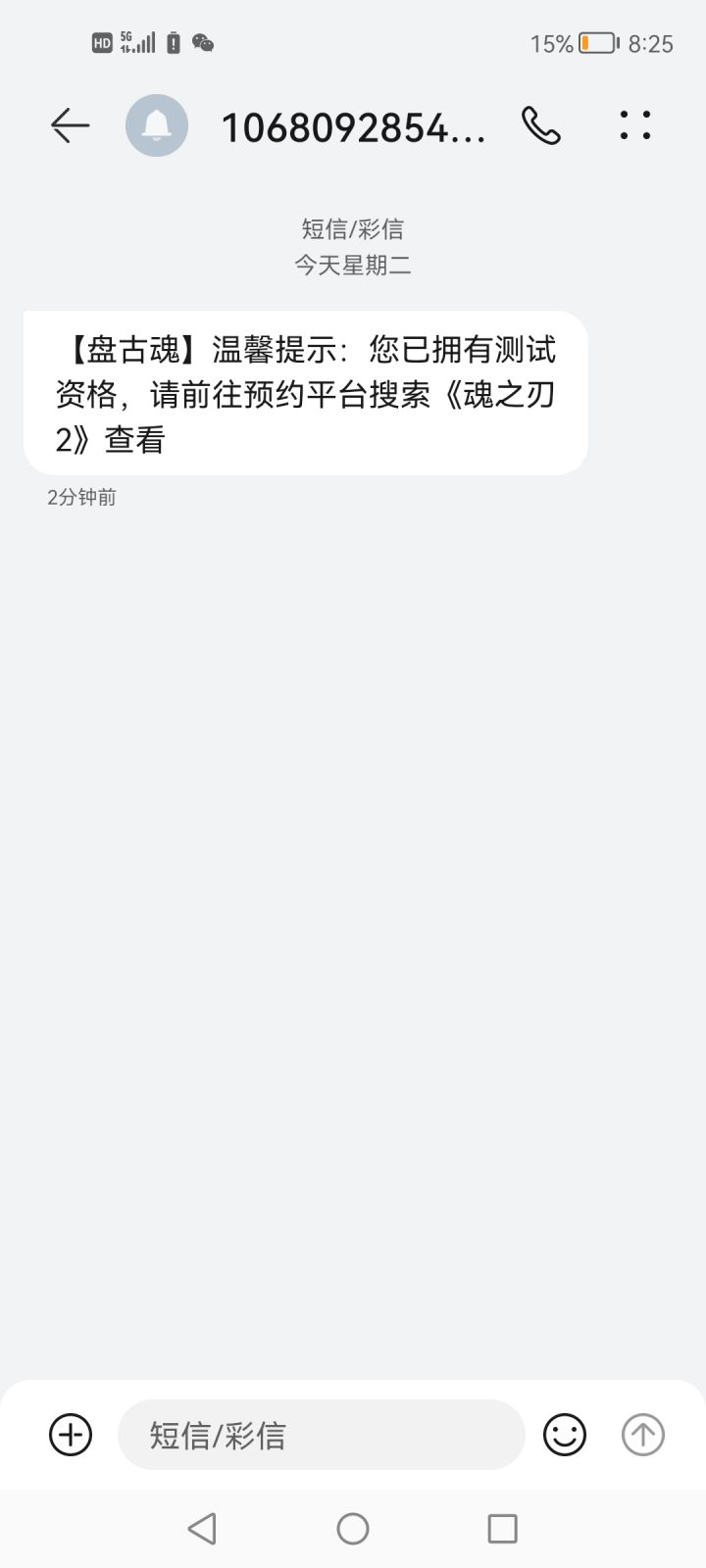Open the emoji picker
Image resolution: width=706 pixels, height=1568 pixels.
pyautogui.click(x=565, y=1435)
